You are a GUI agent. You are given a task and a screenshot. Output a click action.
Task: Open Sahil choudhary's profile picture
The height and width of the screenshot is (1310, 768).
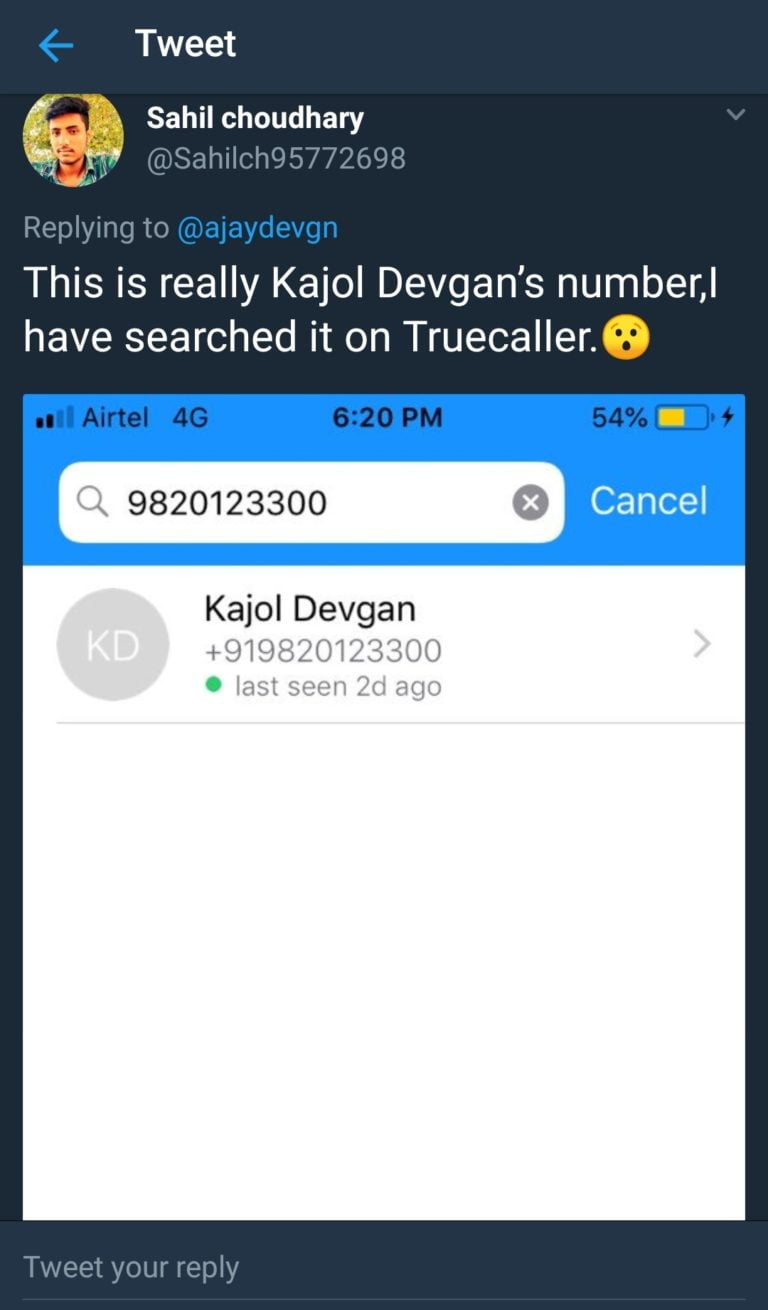click(x=73, y=141)
